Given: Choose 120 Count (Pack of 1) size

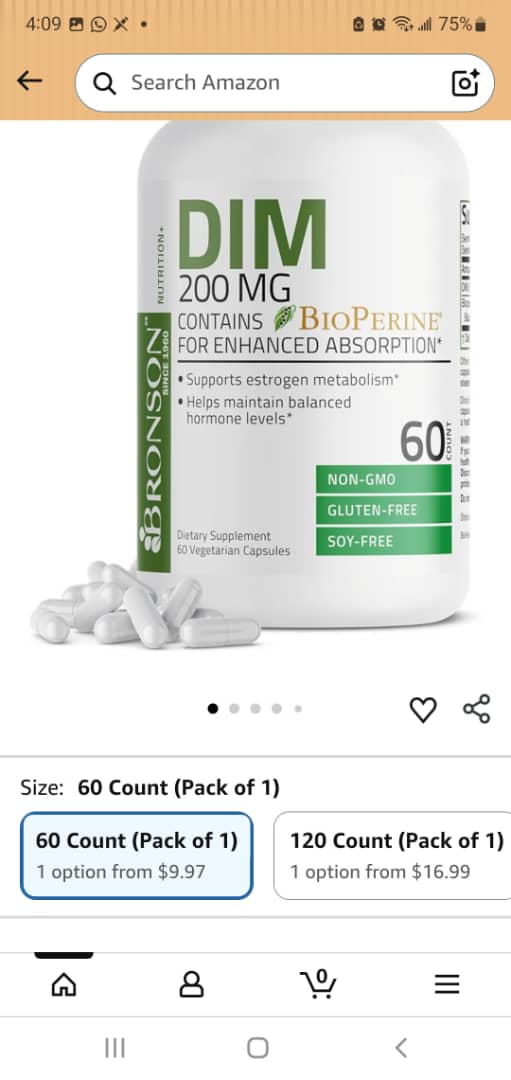Looking at the screenshot, I should click(x=393, y=855).
